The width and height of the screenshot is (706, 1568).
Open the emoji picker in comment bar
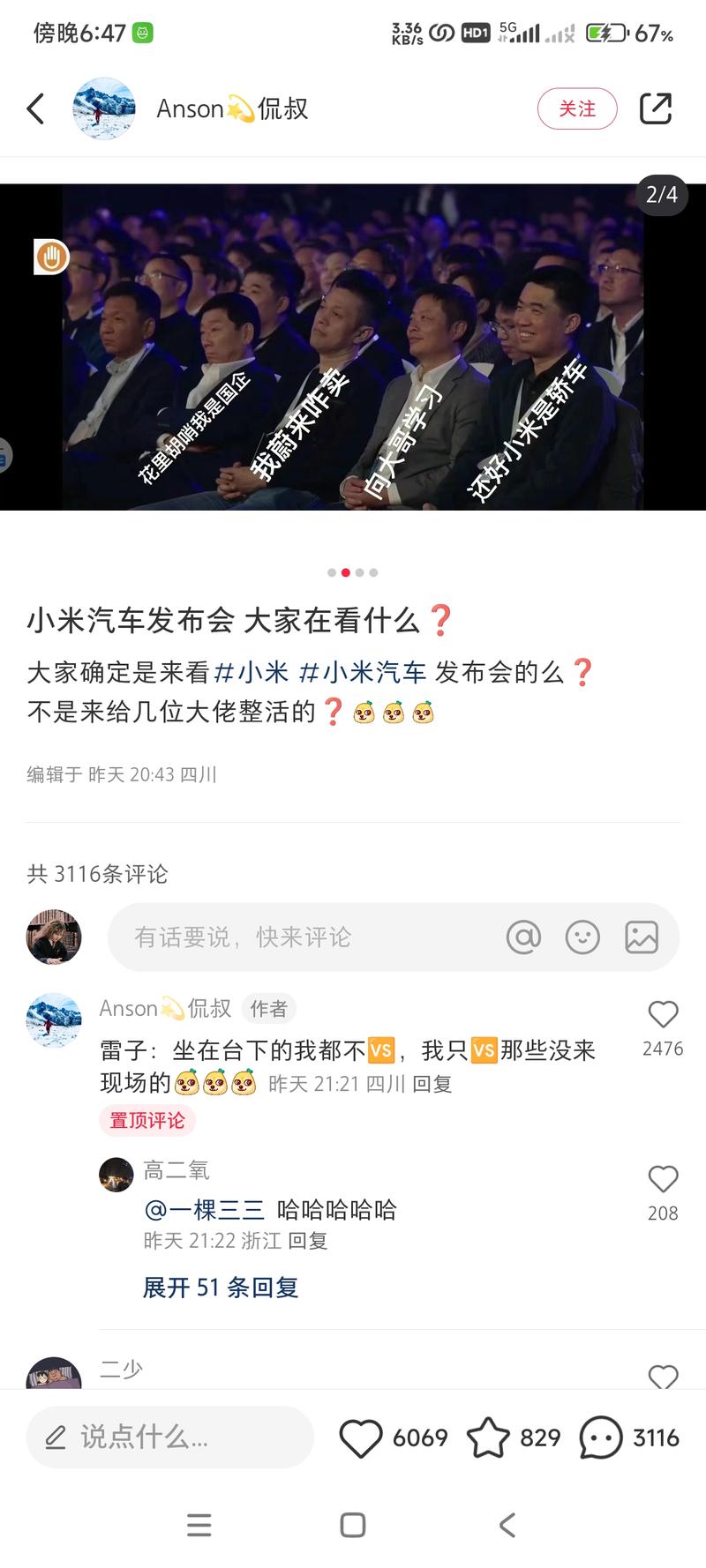click(x=582, y=937)
